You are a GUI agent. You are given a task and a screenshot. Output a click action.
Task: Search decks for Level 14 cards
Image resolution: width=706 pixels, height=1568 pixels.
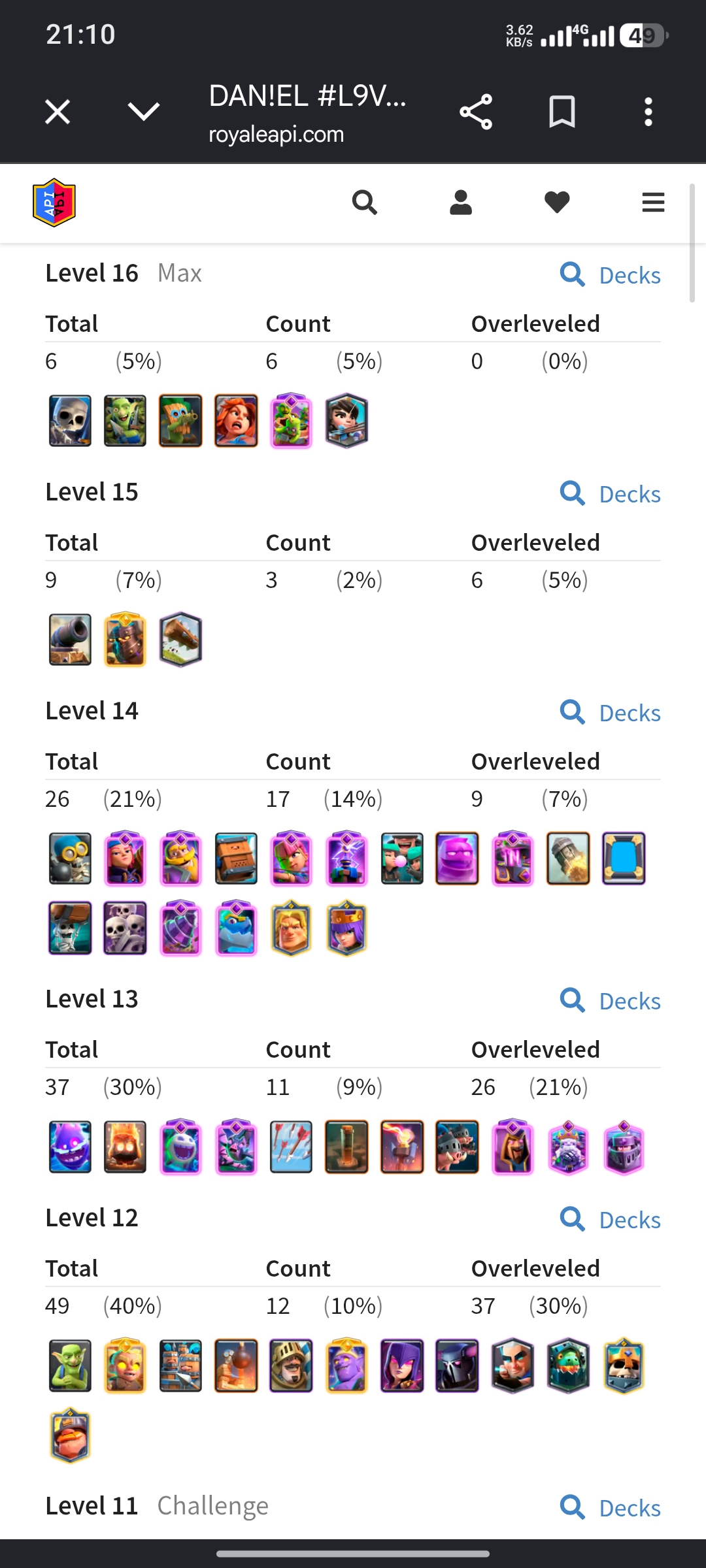point(611,713)
